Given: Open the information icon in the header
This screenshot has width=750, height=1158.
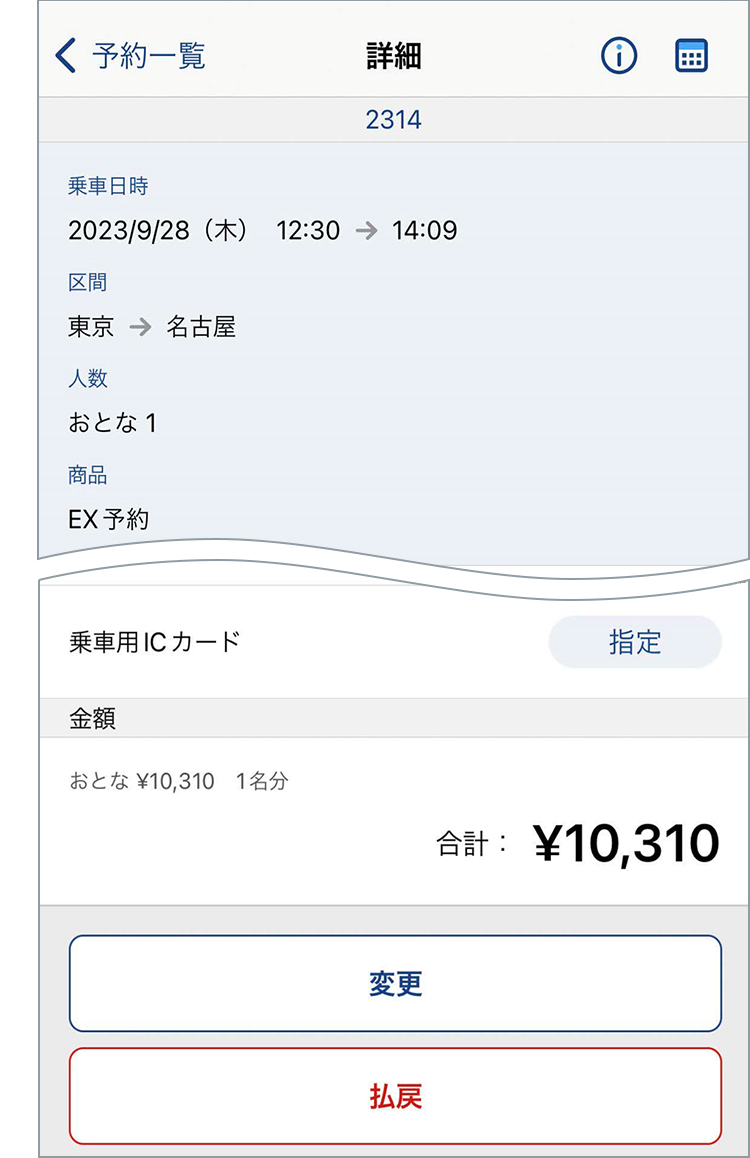Looking at the screenshot, I should tap(619, 56).
